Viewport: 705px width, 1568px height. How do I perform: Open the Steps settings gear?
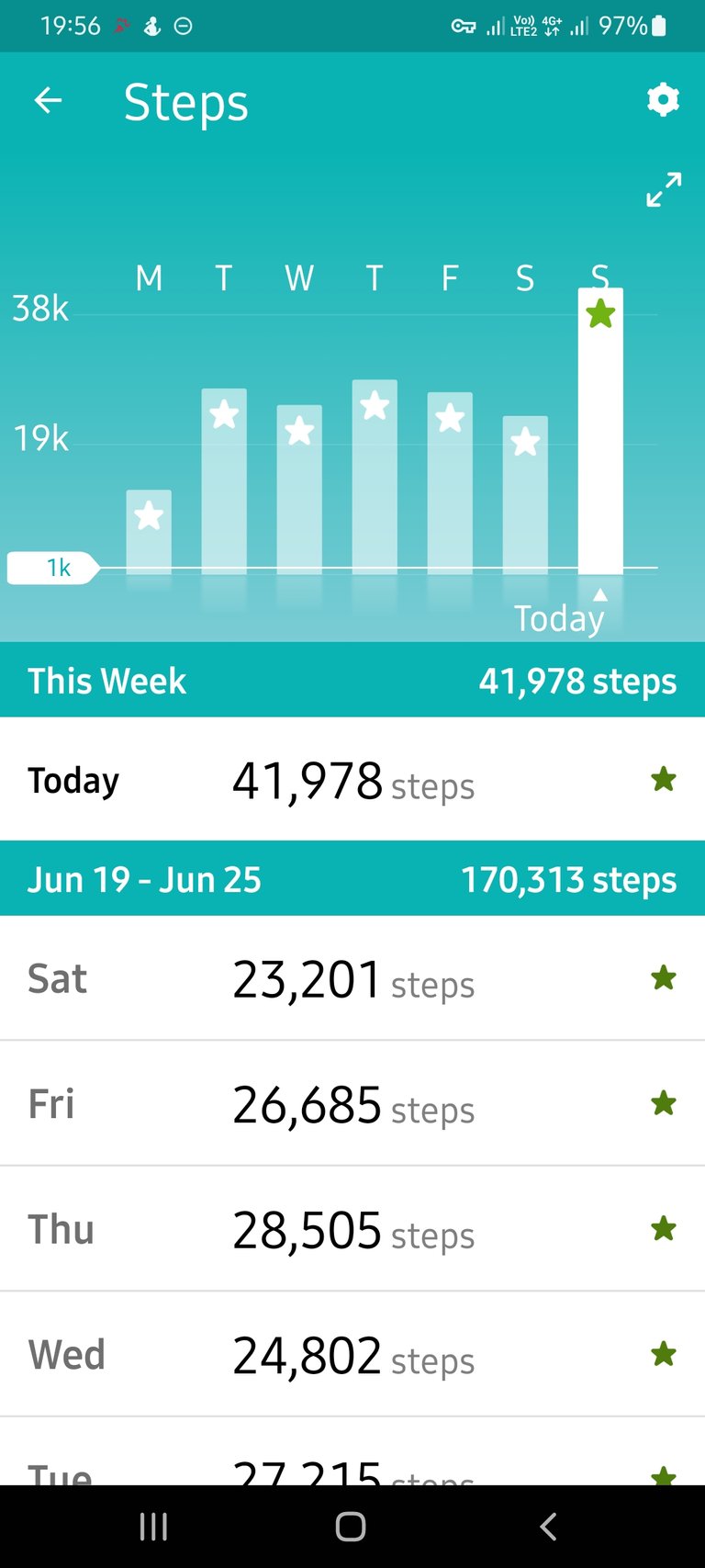(x=663, y=100)
